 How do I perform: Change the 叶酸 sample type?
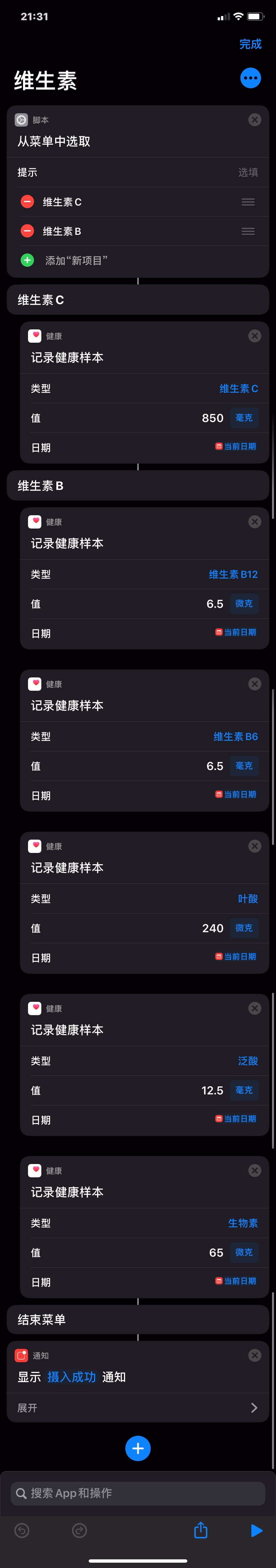tap(247, 899)
